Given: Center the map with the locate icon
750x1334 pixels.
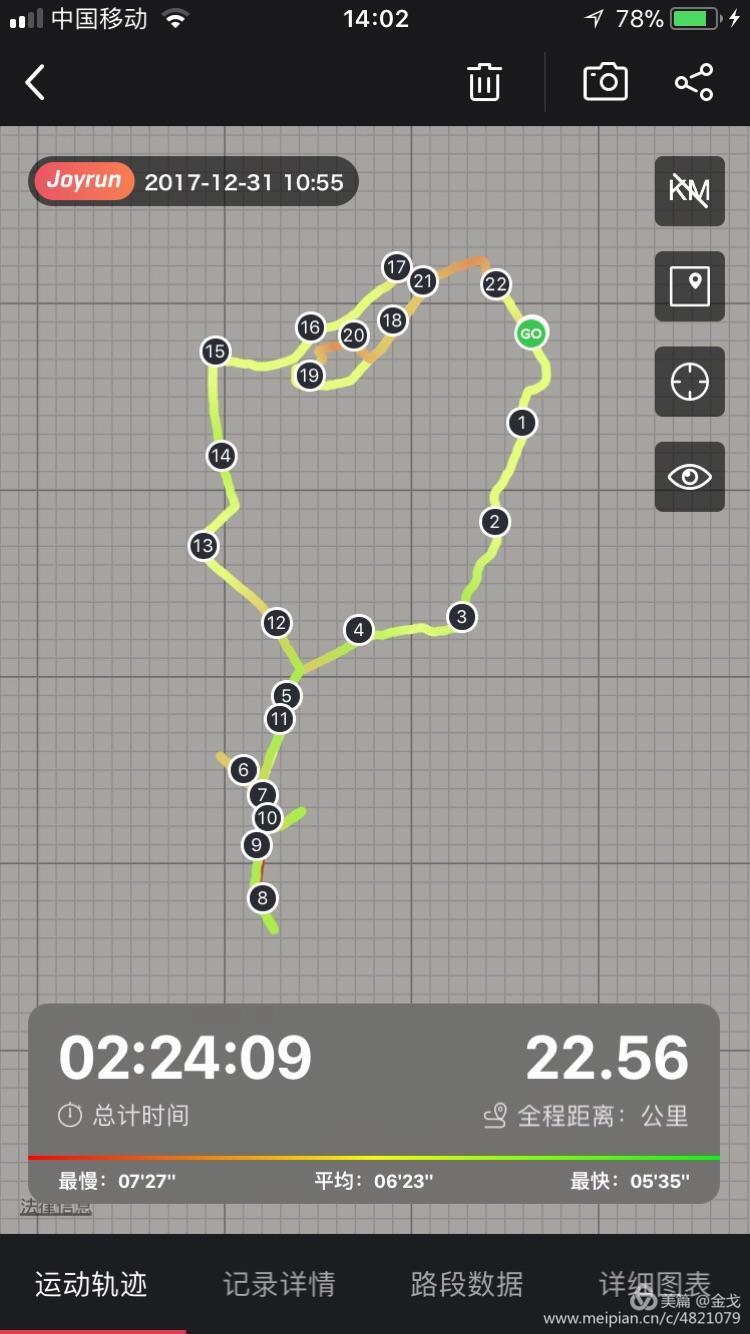Looking at the screenshot, I should [x=689, y=381].
